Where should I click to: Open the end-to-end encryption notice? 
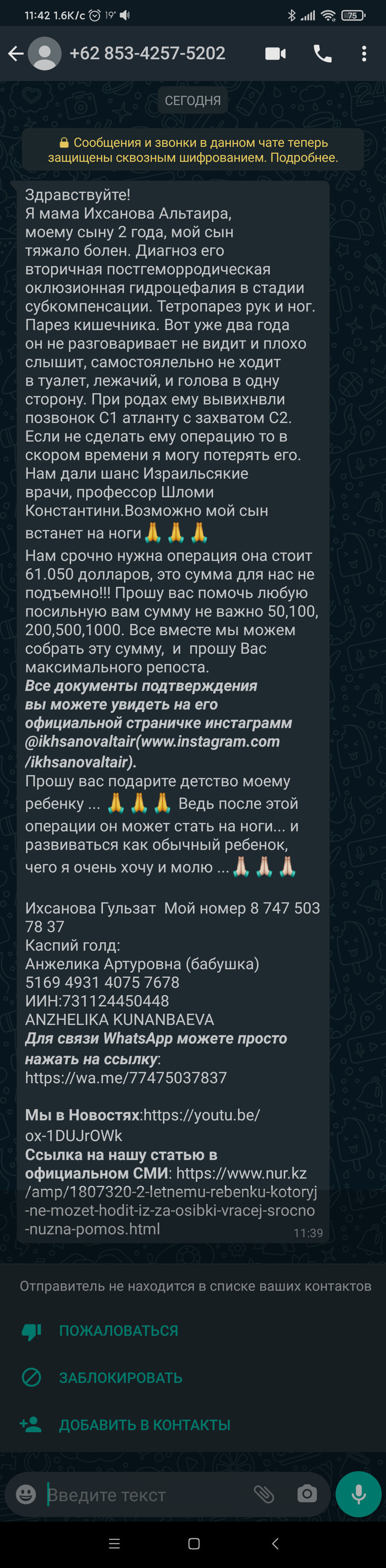click(x=192, y=150)
